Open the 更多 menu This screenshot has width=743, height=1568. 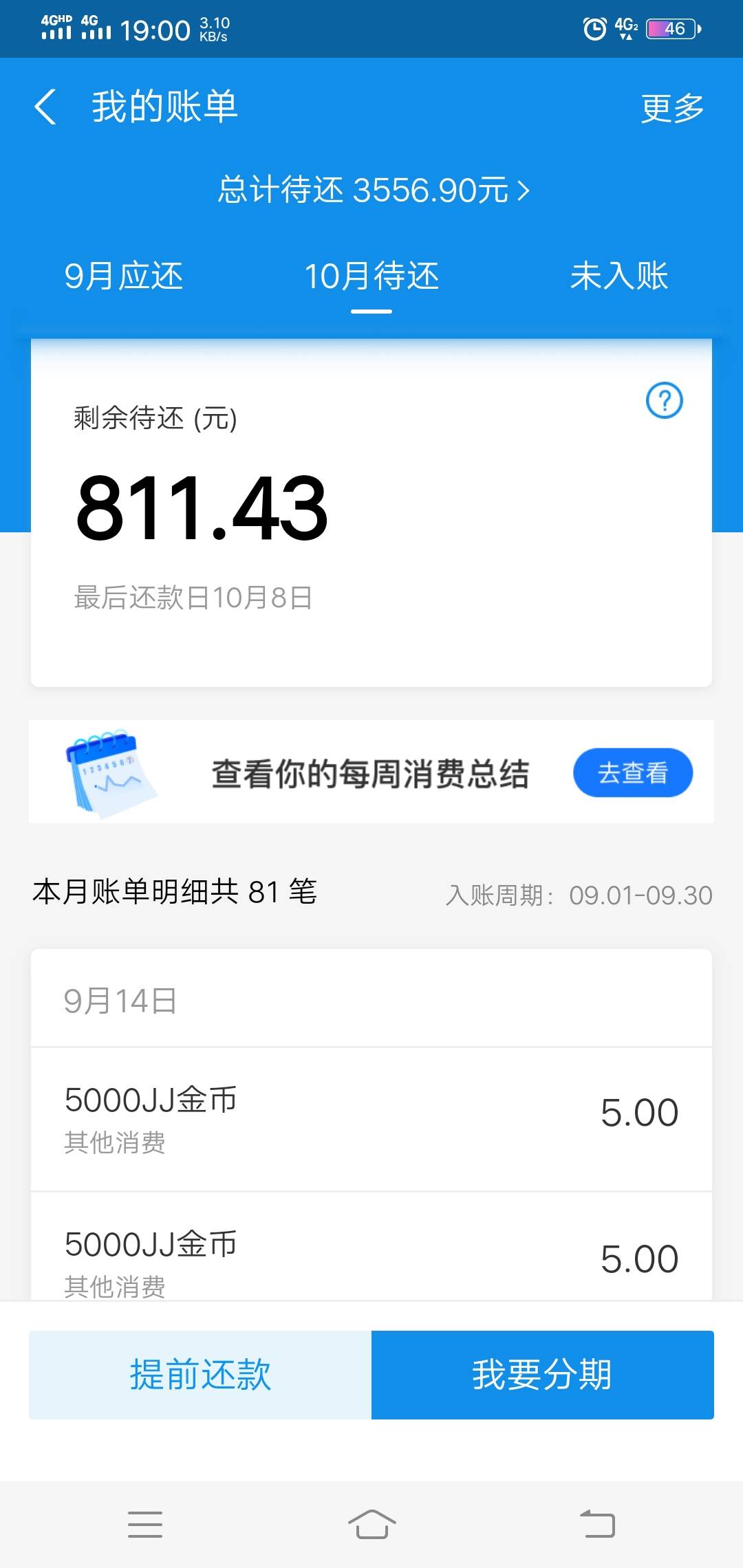[672, 108]
